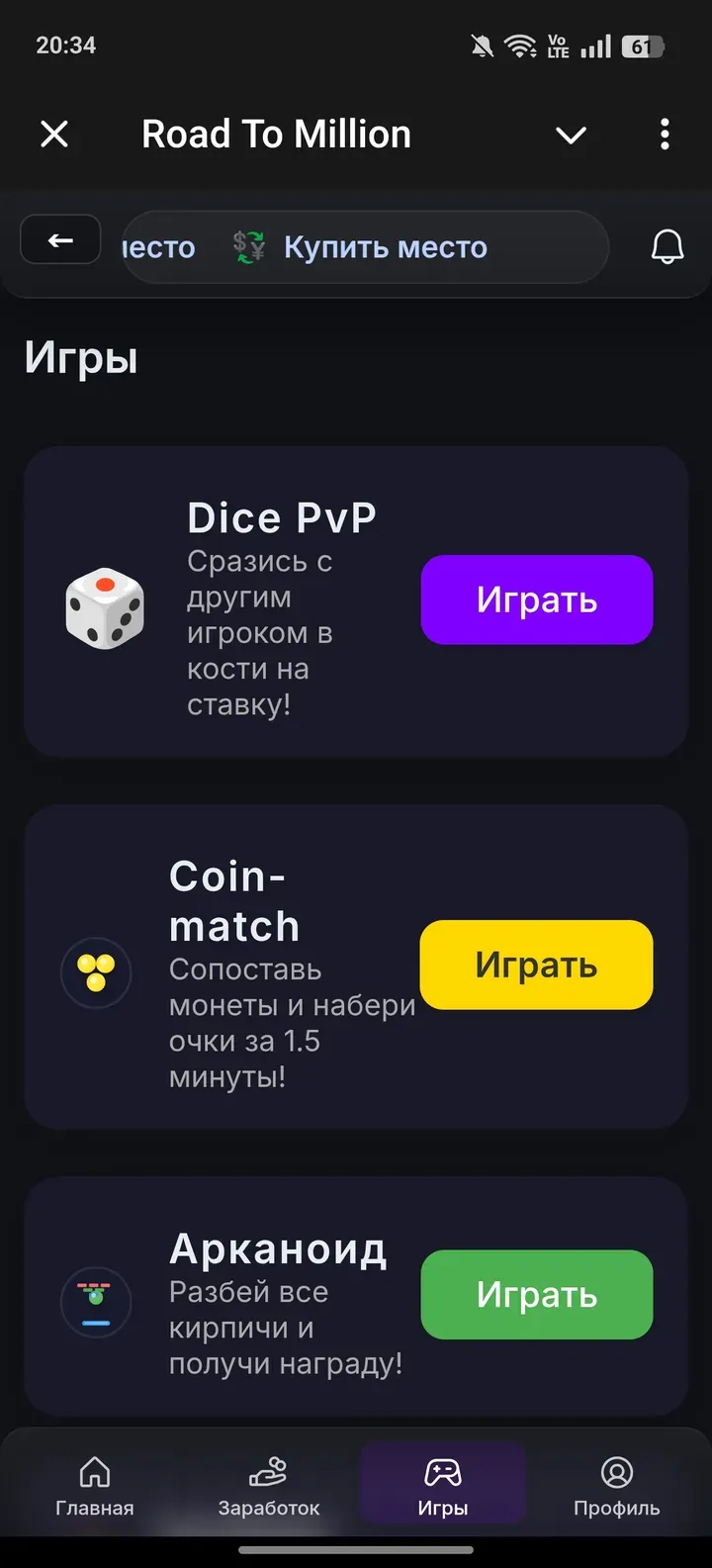This screenshot has width=712, height=1568.
Task: Tap the Игры section heading
Action: (x=81, y=358)
